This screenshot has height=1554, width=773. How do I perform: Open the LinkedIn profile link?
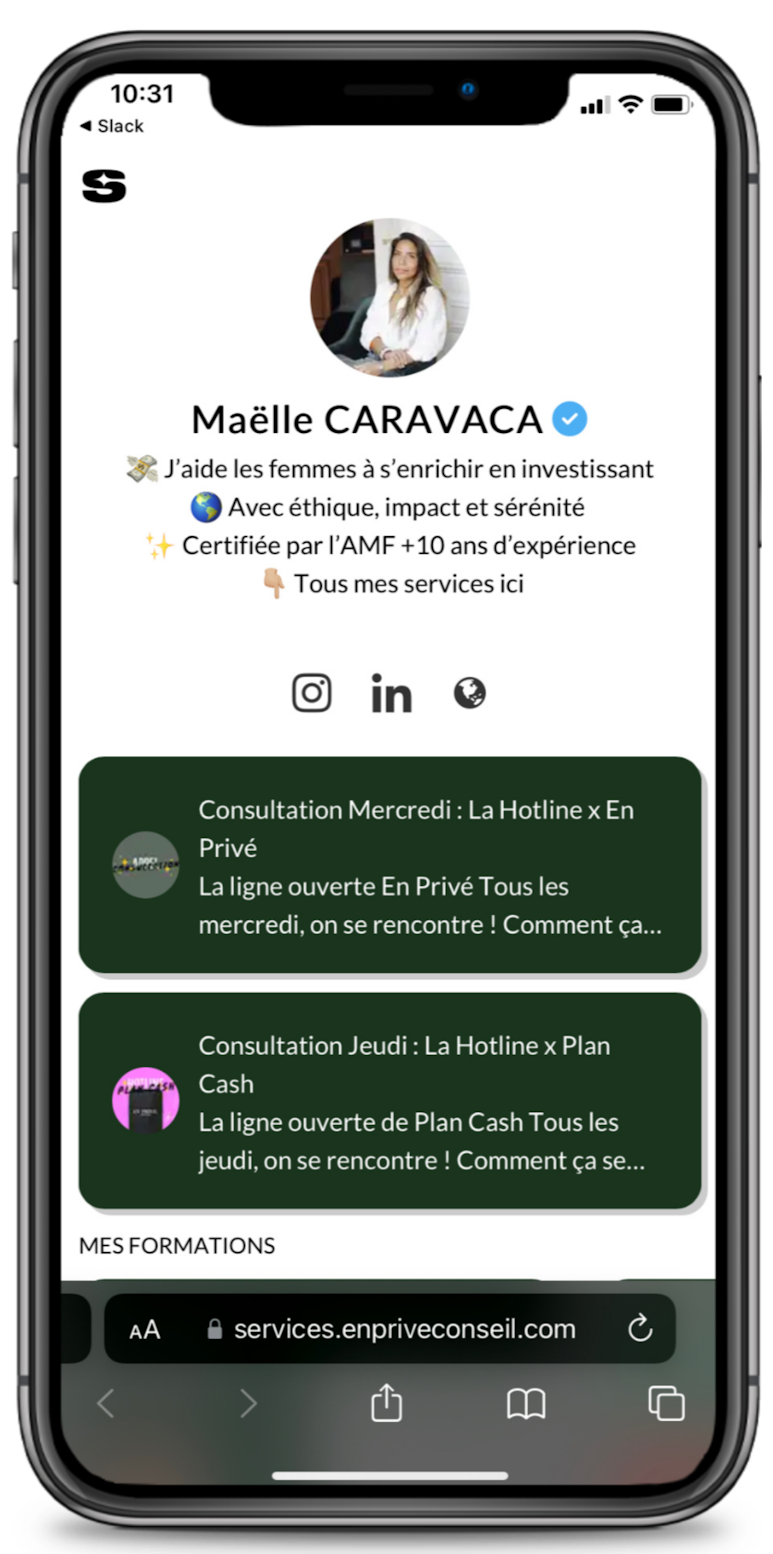391,693
